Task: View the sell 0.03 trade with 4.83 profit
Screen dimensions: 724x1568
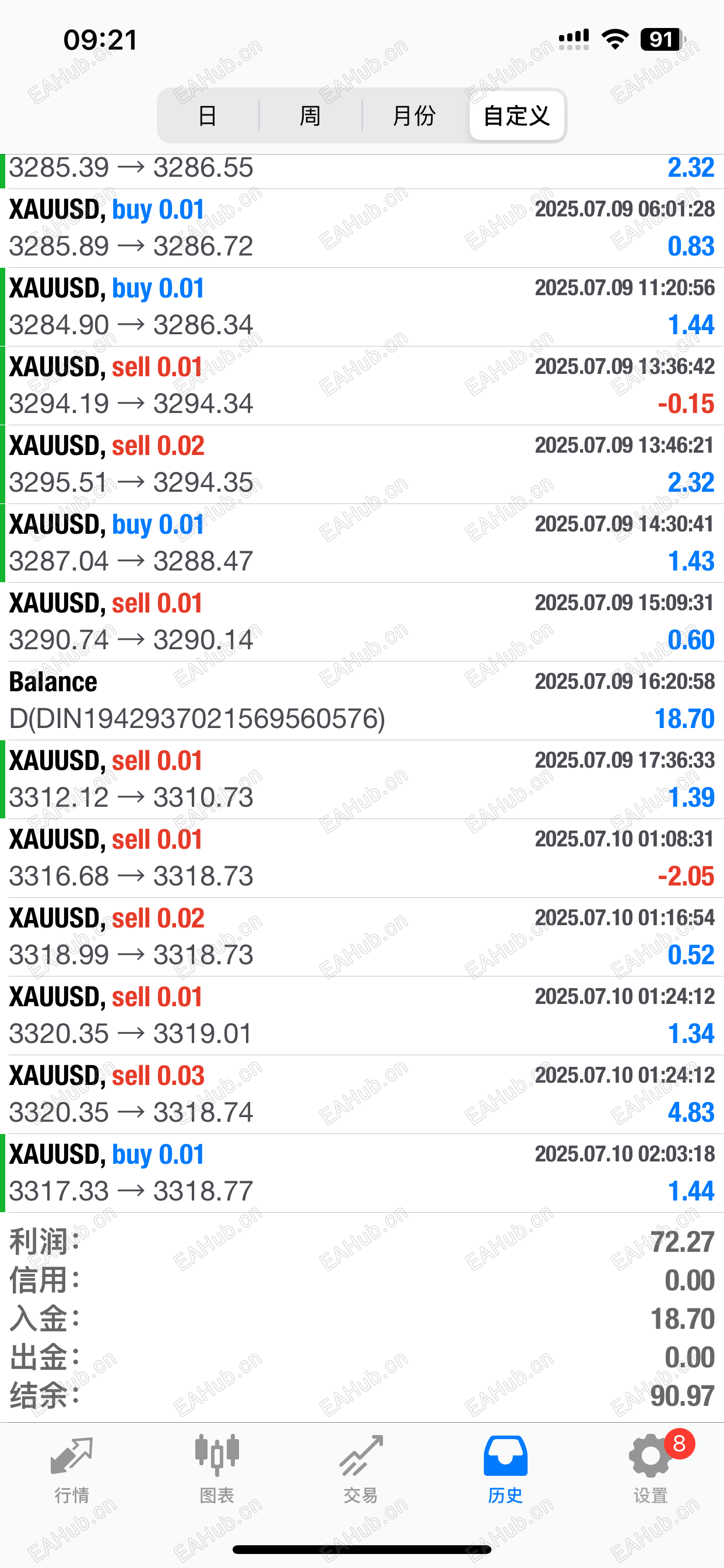Action: (362, 1094)
